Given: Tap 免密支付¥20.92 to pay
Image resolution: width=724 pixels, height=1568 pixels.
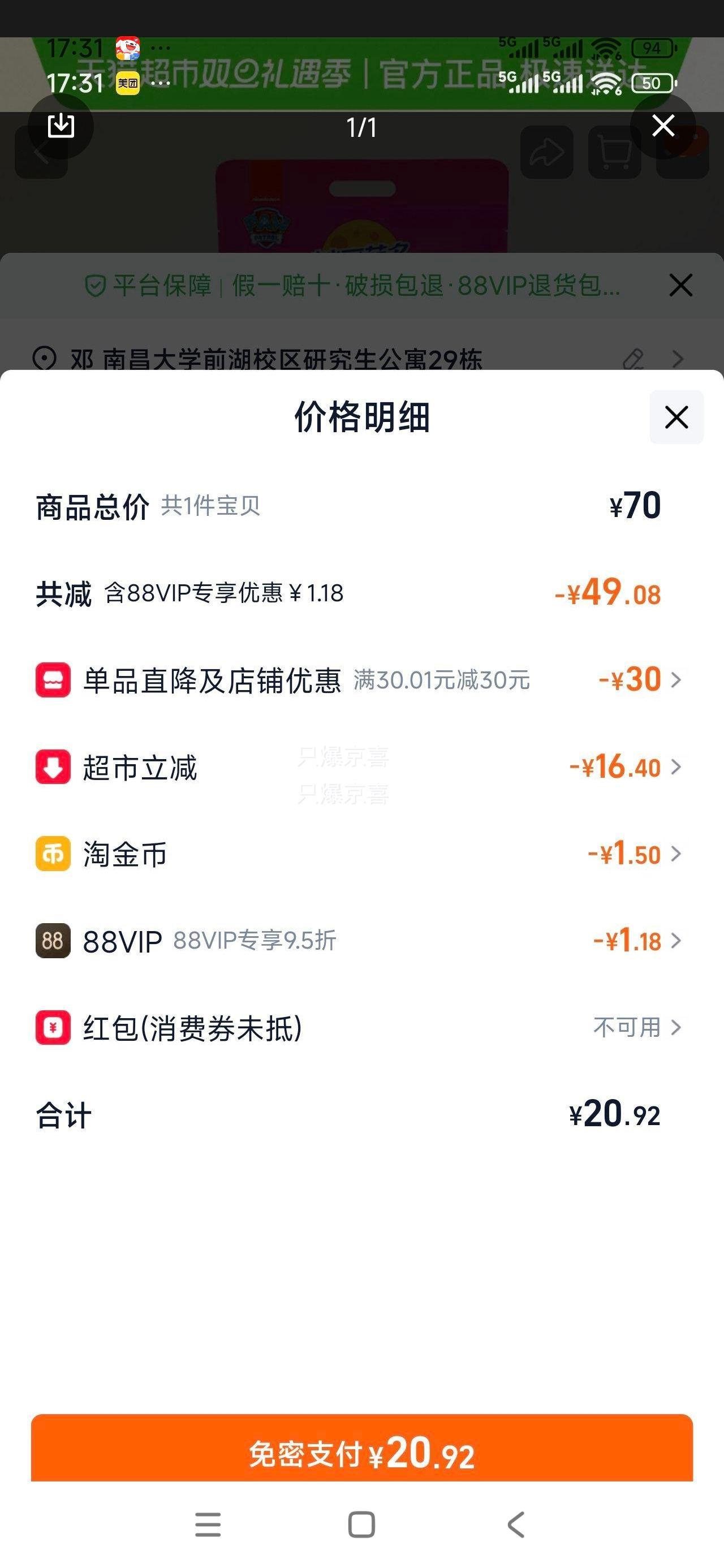Looking at the screenshot, I should [361, 1454].
